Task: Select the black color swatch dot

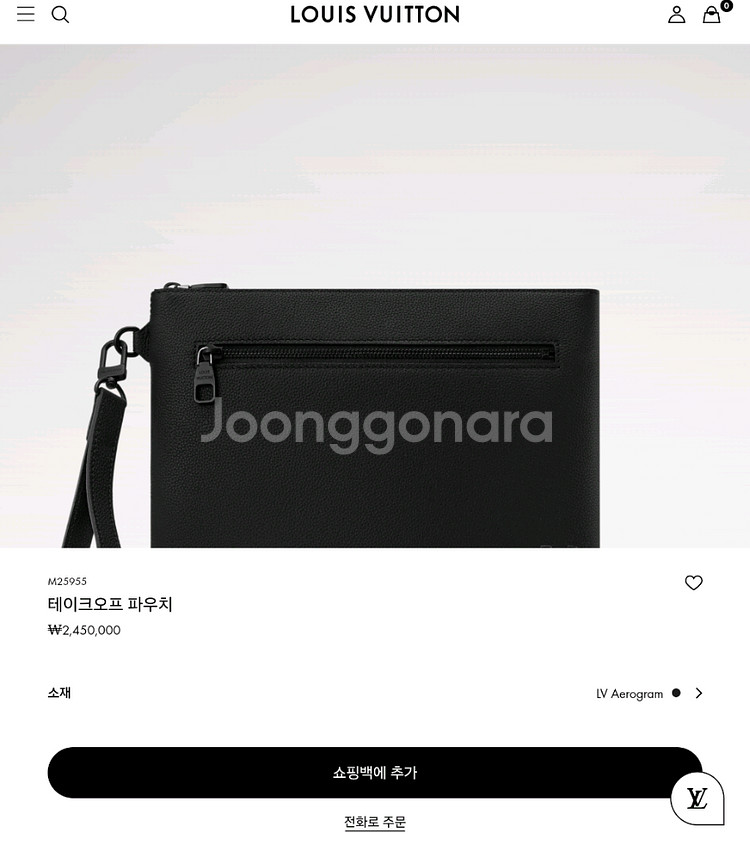Action: [x=676, y=693]
